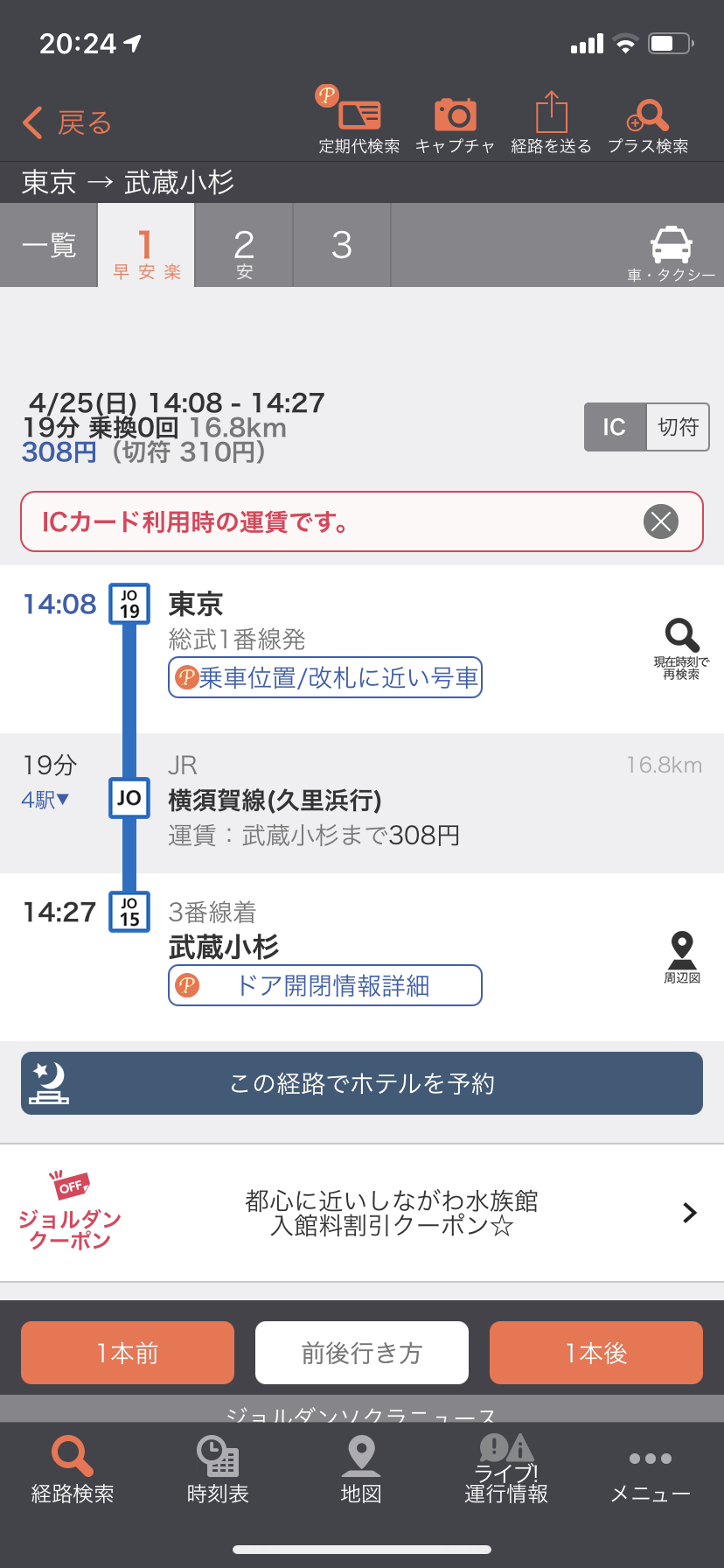Book a hotel along this route
Viewport: 724px width, 1568px height.
(362, 1083)
